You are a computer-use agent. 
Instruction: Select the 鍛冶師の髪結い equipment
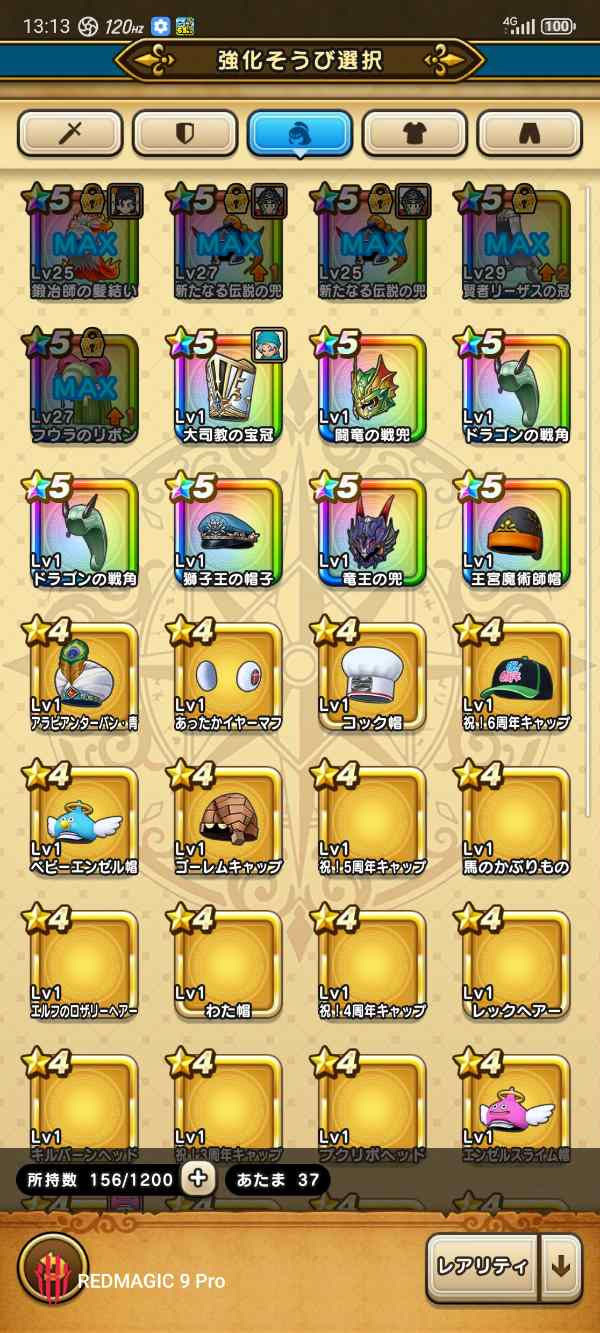tap(84, 244)
